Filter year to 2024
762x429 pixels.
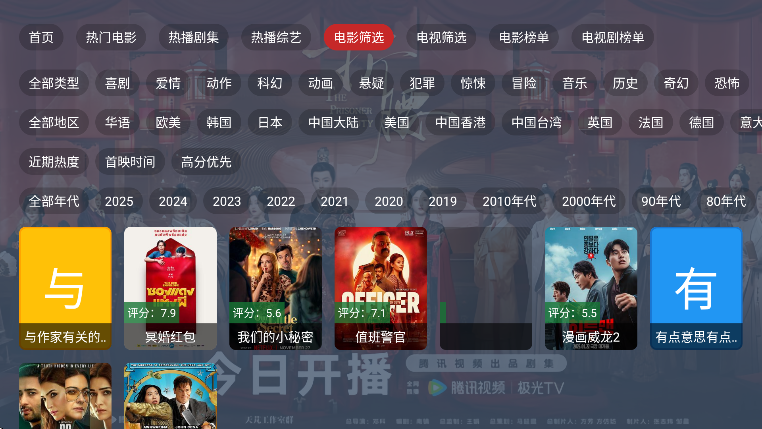pos(173,201)
